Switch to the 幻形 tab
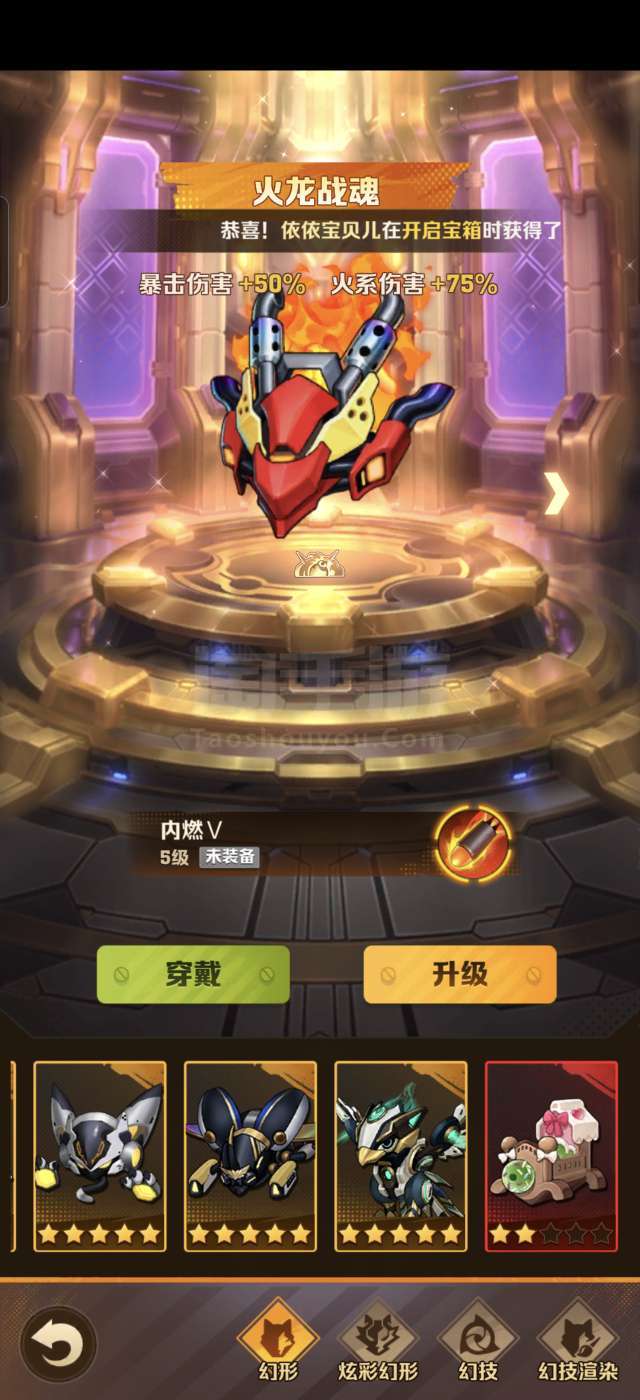Screen dimensions: 640x1400 pos(277,1340)
